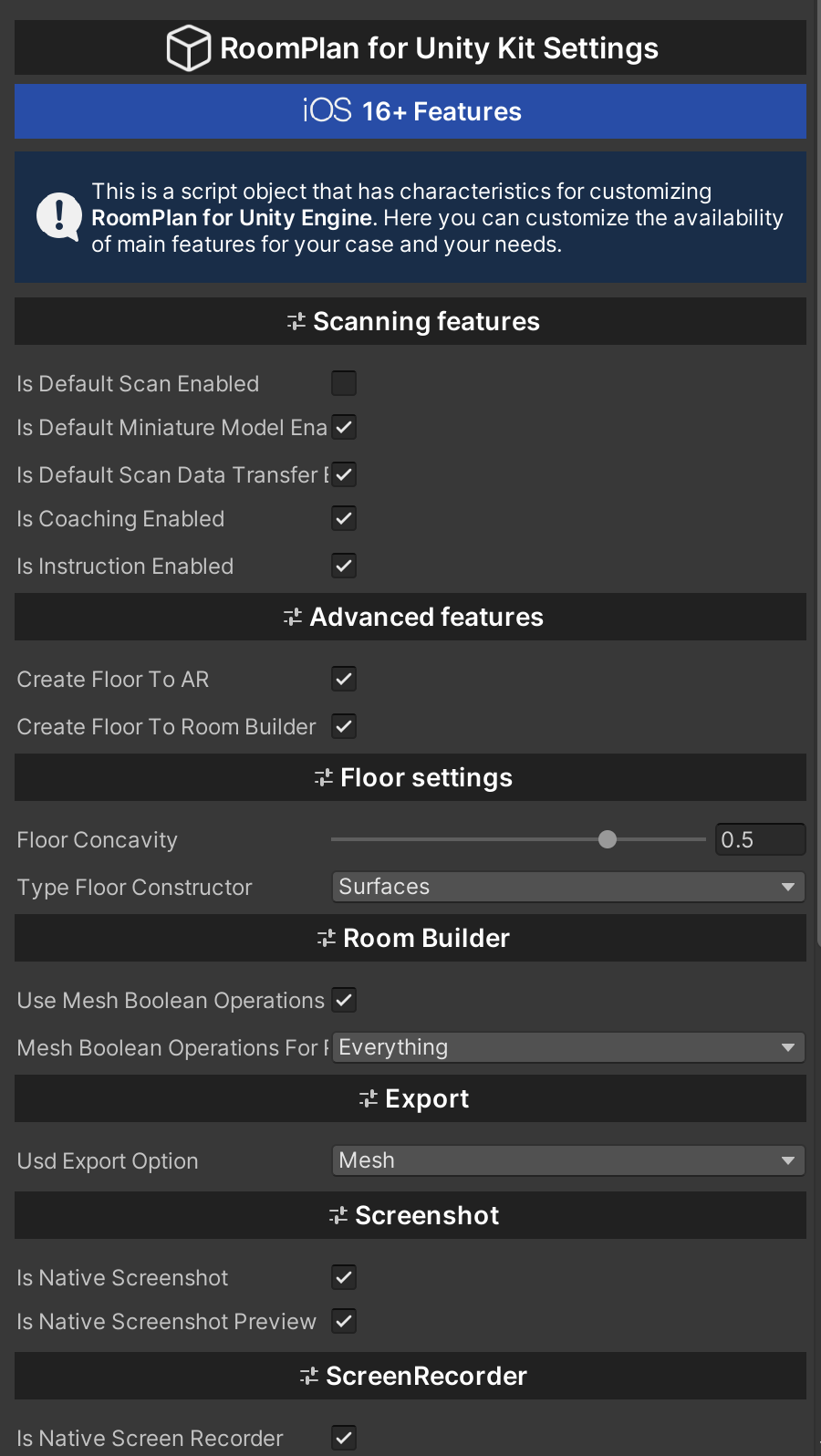The width and height of the screenshot is (821, 1456).
Task: Edit the Floor Concavity value field 0.5
Action: (760, 839)
